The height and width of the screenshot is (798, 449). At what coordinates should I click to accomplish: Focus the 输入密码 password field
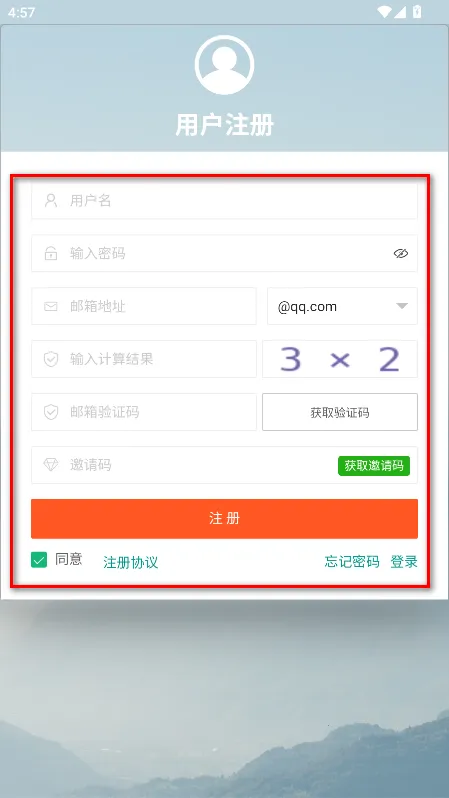[224, 253]
